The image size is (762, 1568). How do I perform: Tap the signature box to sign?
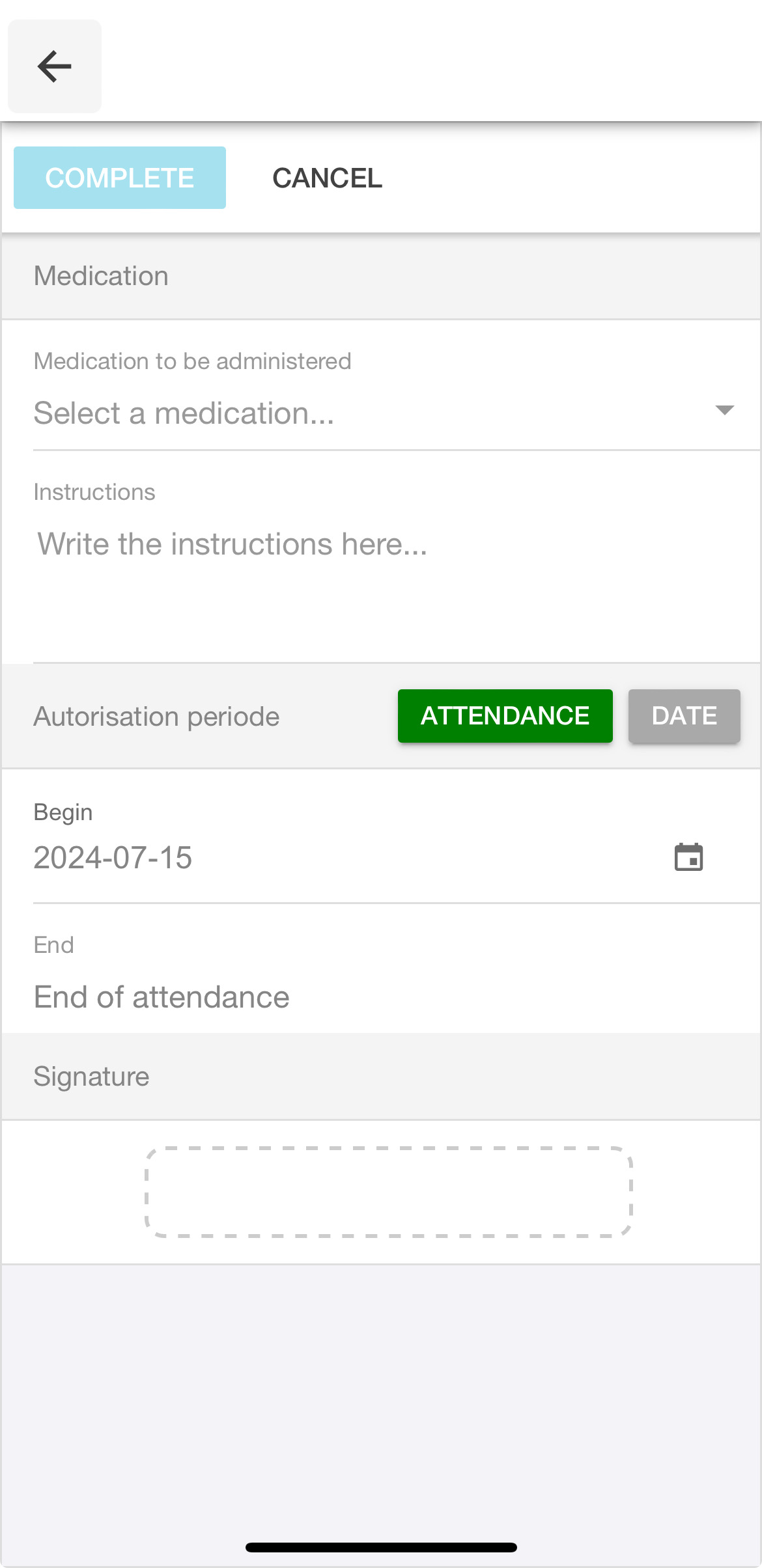point(389,1192)
